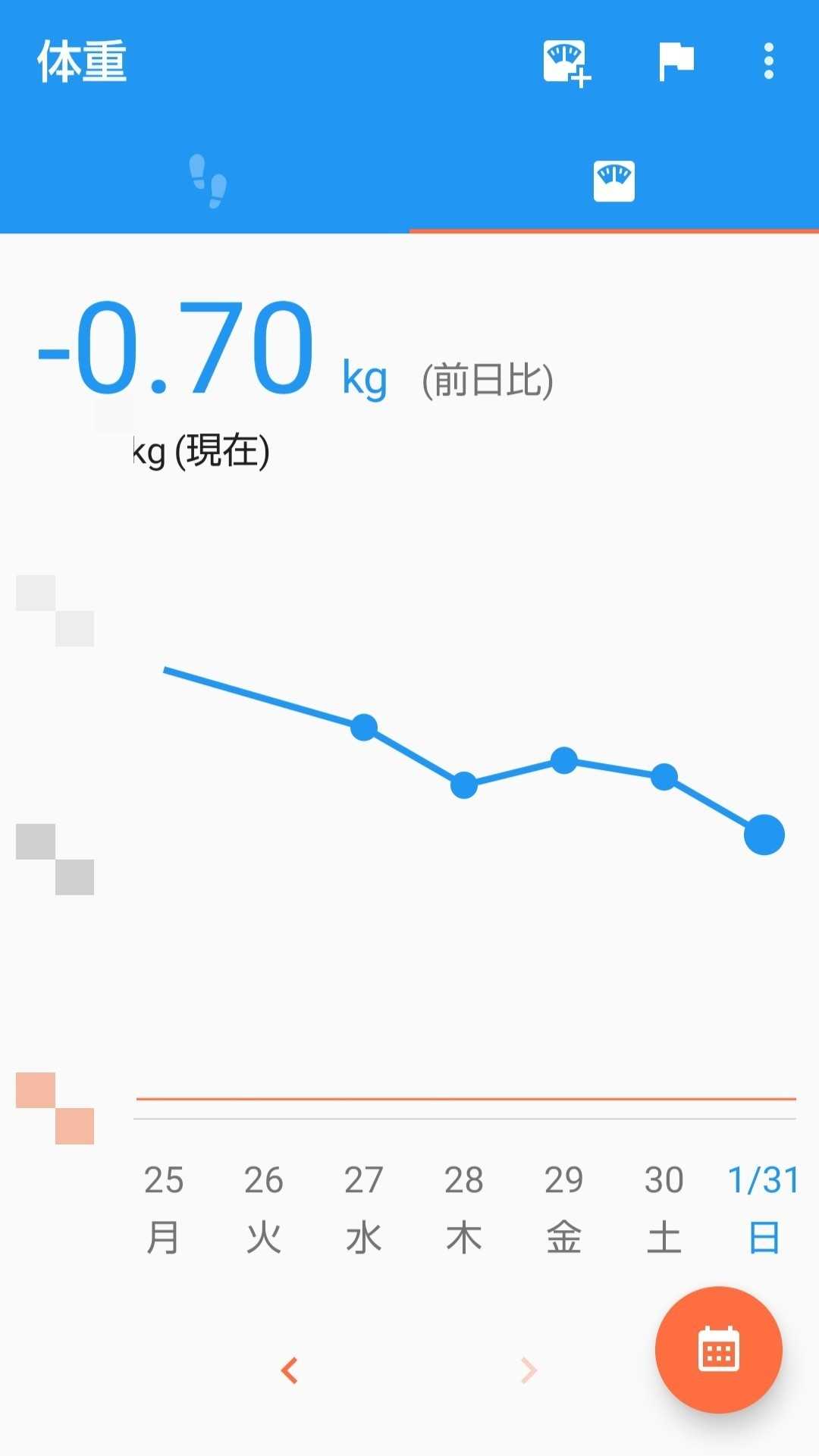Go to the next week
Screen dimensions: 819x1456
click(x=529, y=1370)
